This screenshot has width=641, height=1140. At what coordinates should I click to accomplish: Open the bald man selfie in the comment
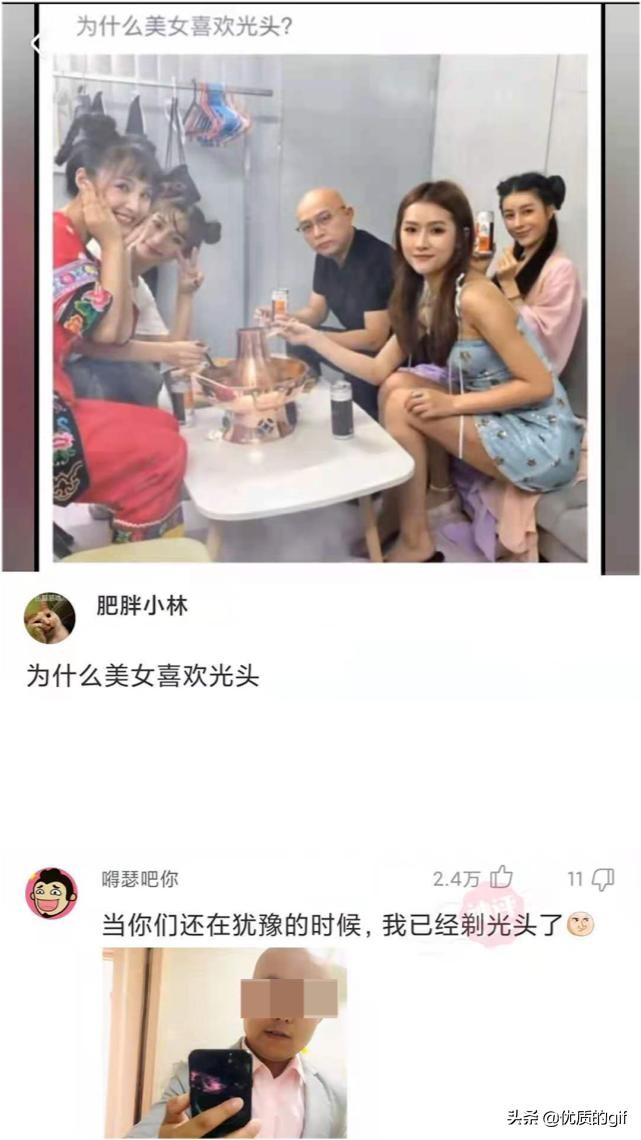click(224, 1042)
